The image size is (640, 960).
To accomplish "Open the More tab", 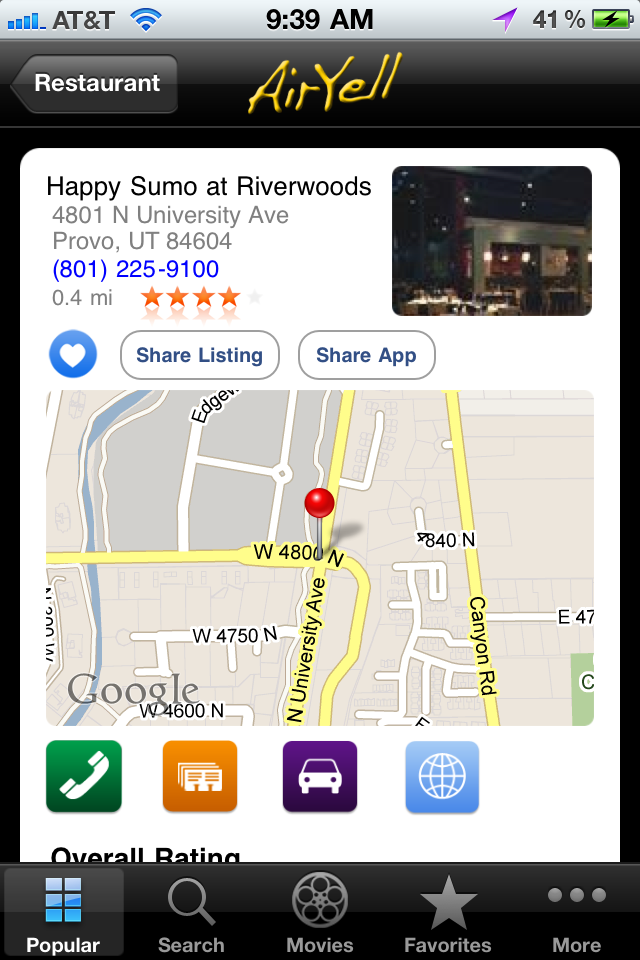I will [576, 914].
